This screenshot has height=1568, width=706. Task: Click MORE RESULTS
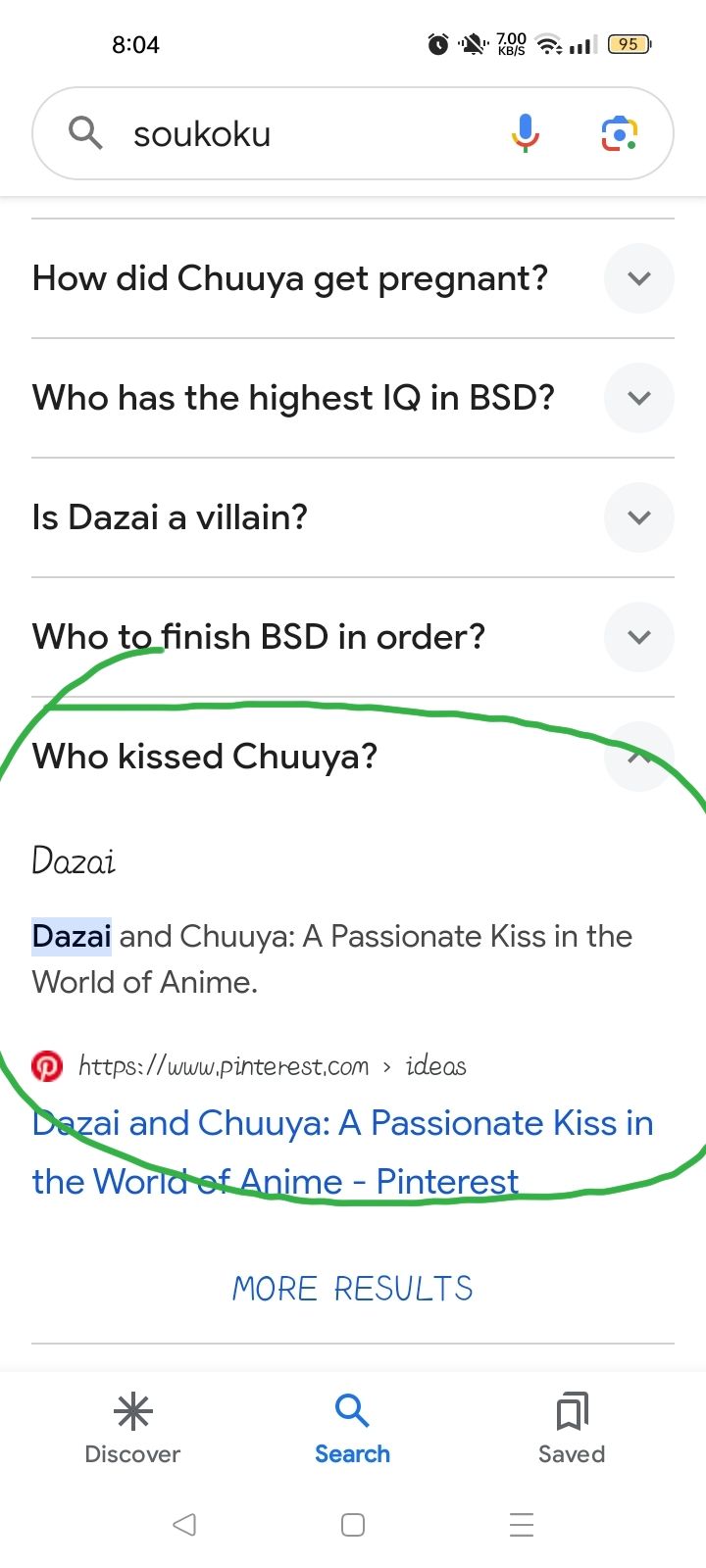tap(352, 1288)
